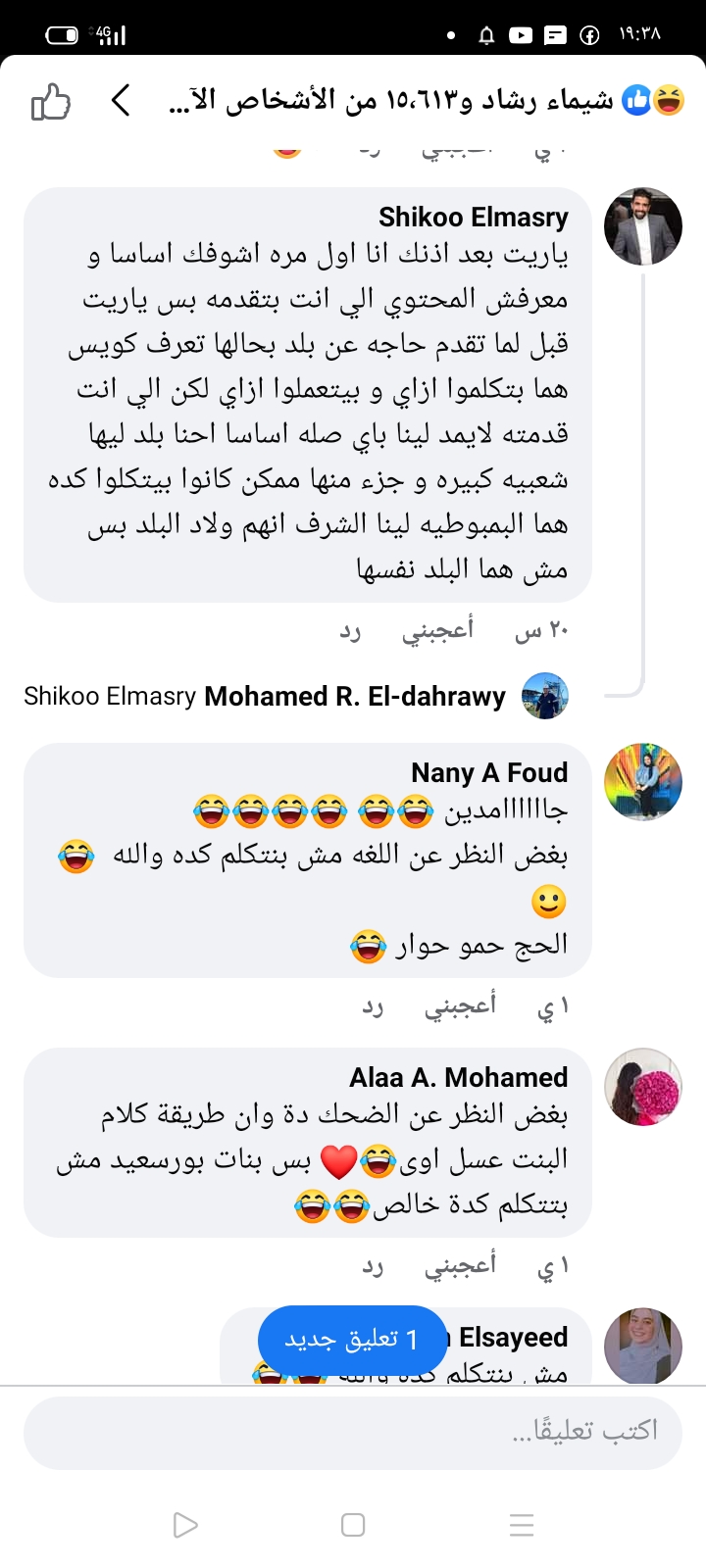The width and height of the screenshot is (706, 1568).
Task: Like Nany A Foud's comment
Action: [x=460, y=1006]
